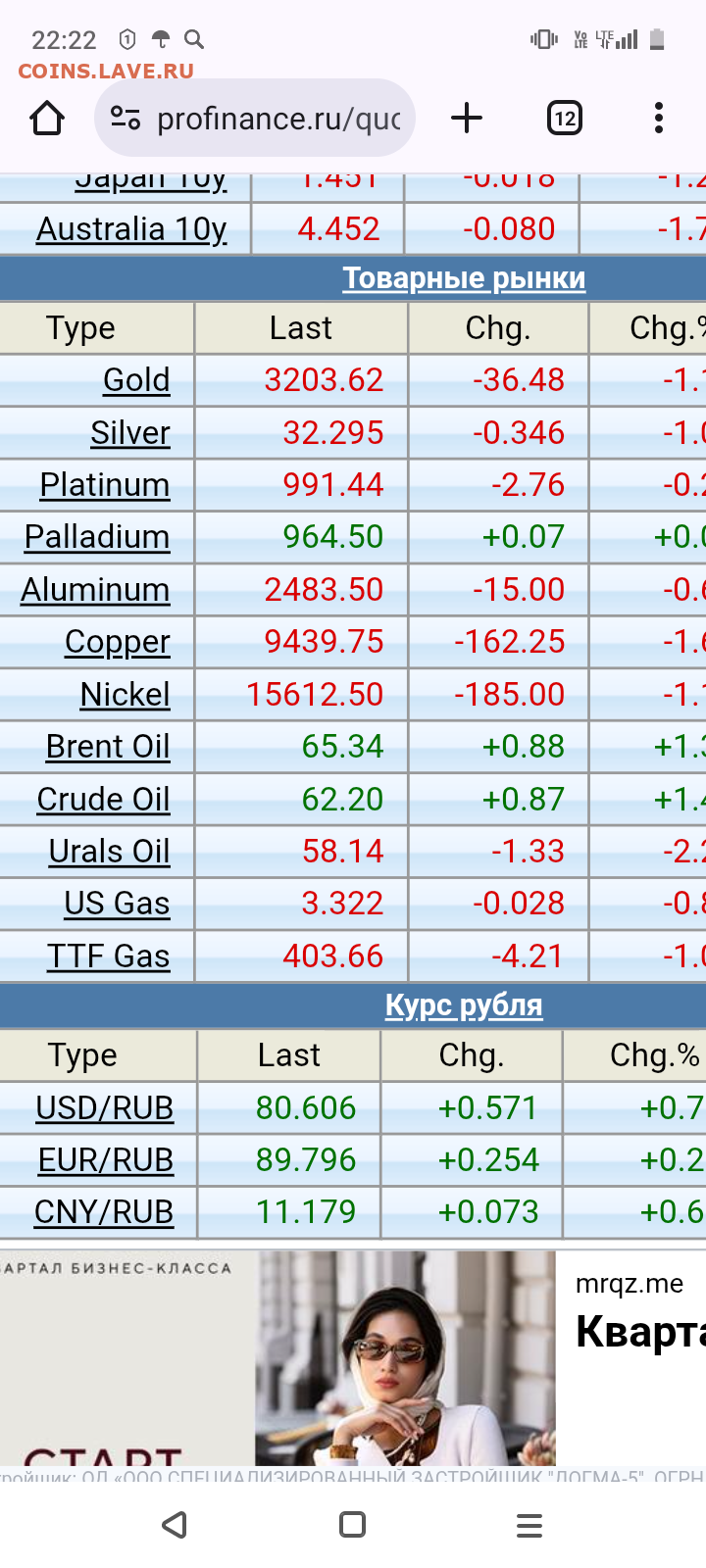The image size is (706, 1568).
Task: Open the Brent Oil quote link
Action: 108,747
